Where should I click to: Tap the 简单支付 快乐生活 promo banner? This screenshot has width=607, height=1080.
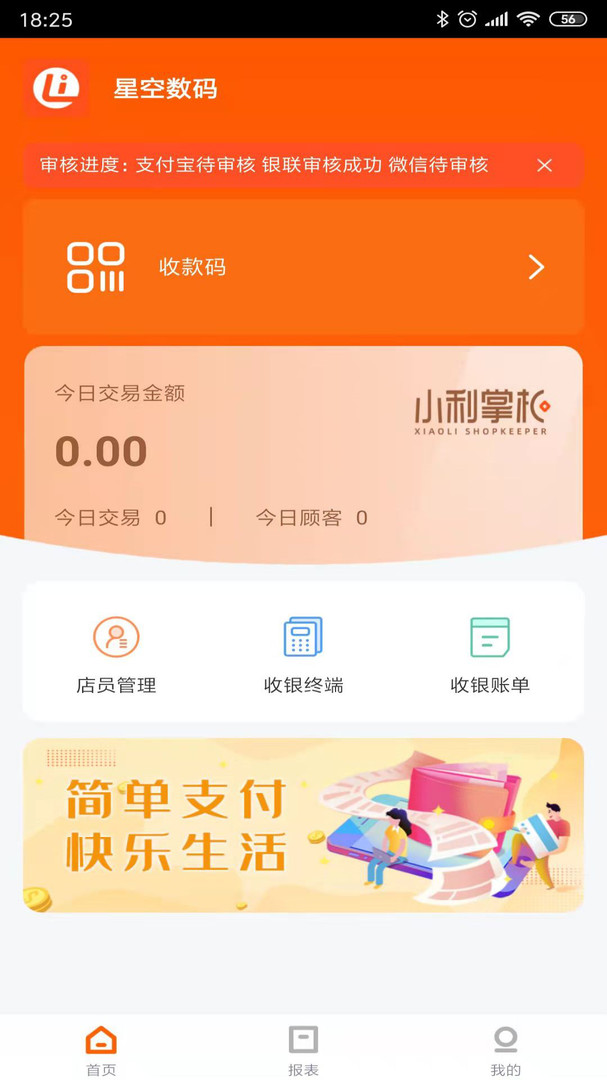303,825
